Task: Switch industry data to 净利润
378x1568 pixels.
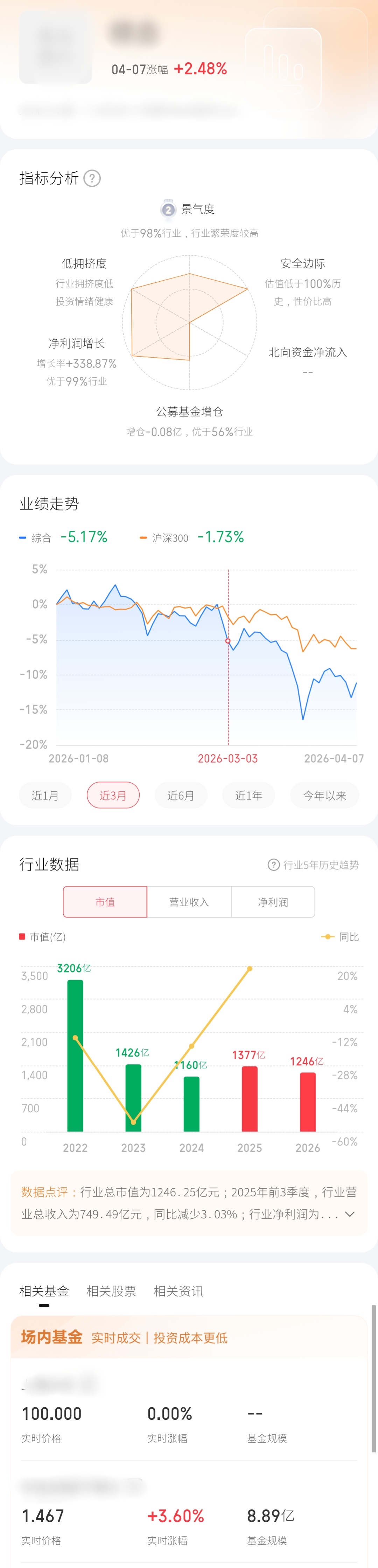Action: [273, 901]
